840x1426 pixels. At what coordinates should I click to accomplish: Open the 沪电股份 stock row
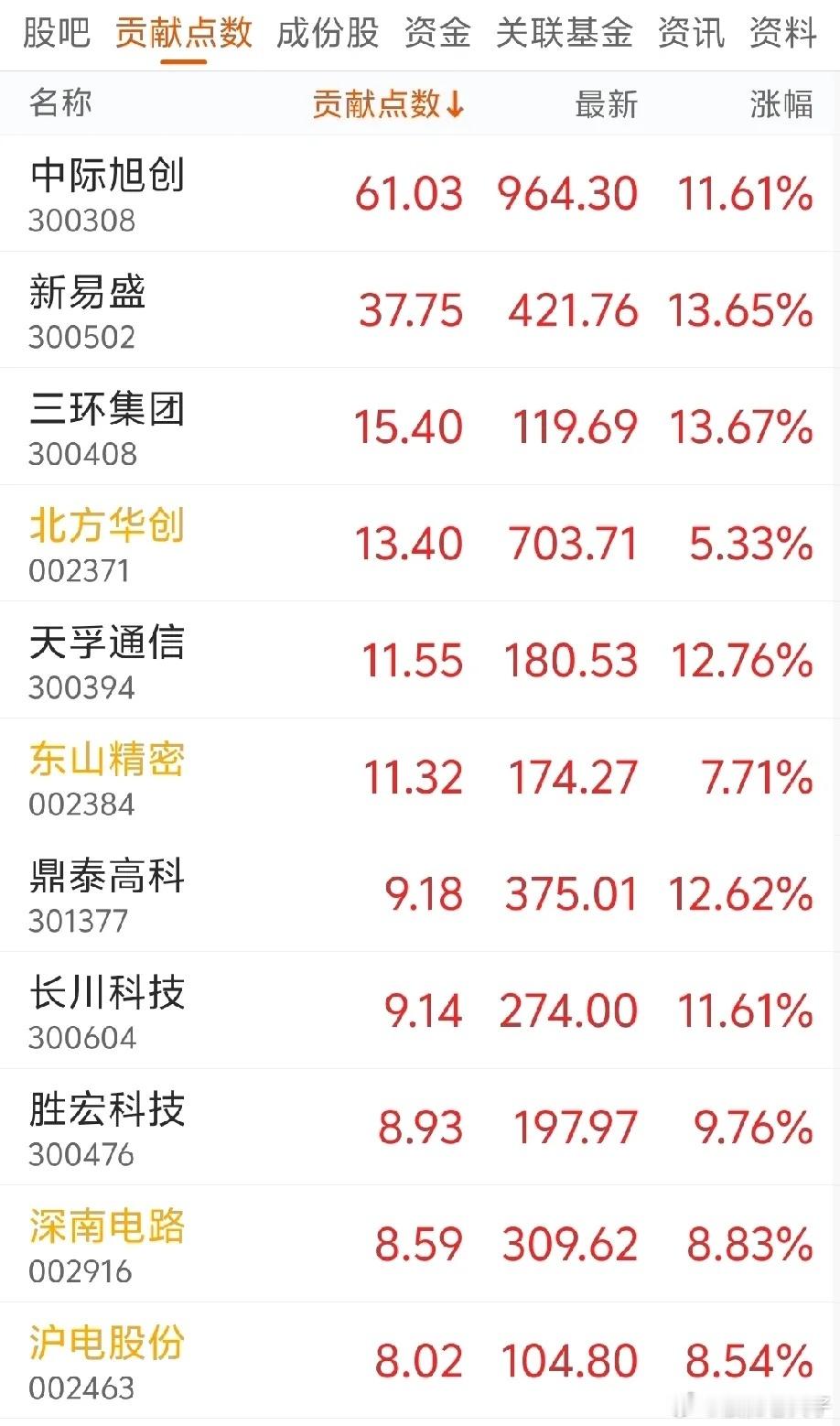pos(420,1361)
